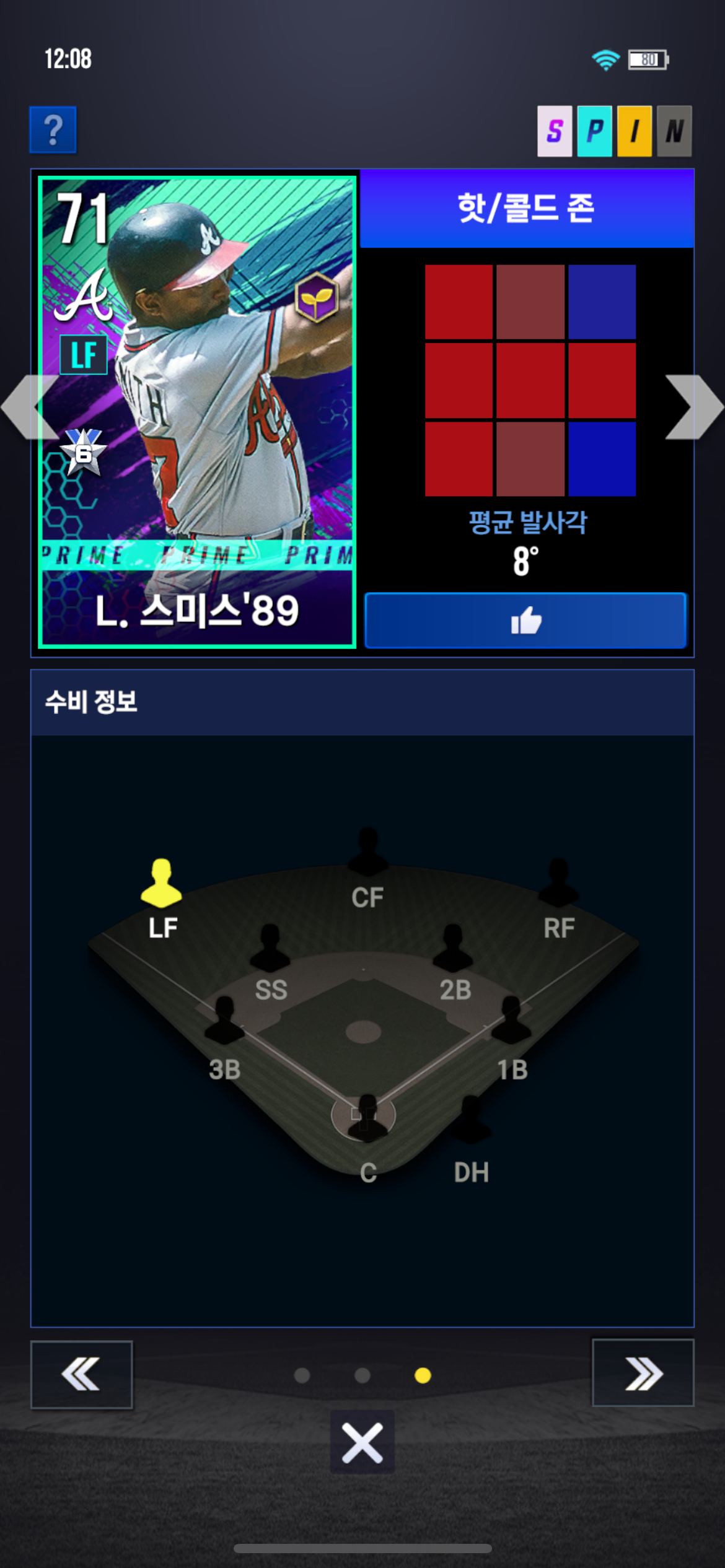Select the first page indicator dot
This screenshot has height=1568, width=725.
click(302, 1375)
